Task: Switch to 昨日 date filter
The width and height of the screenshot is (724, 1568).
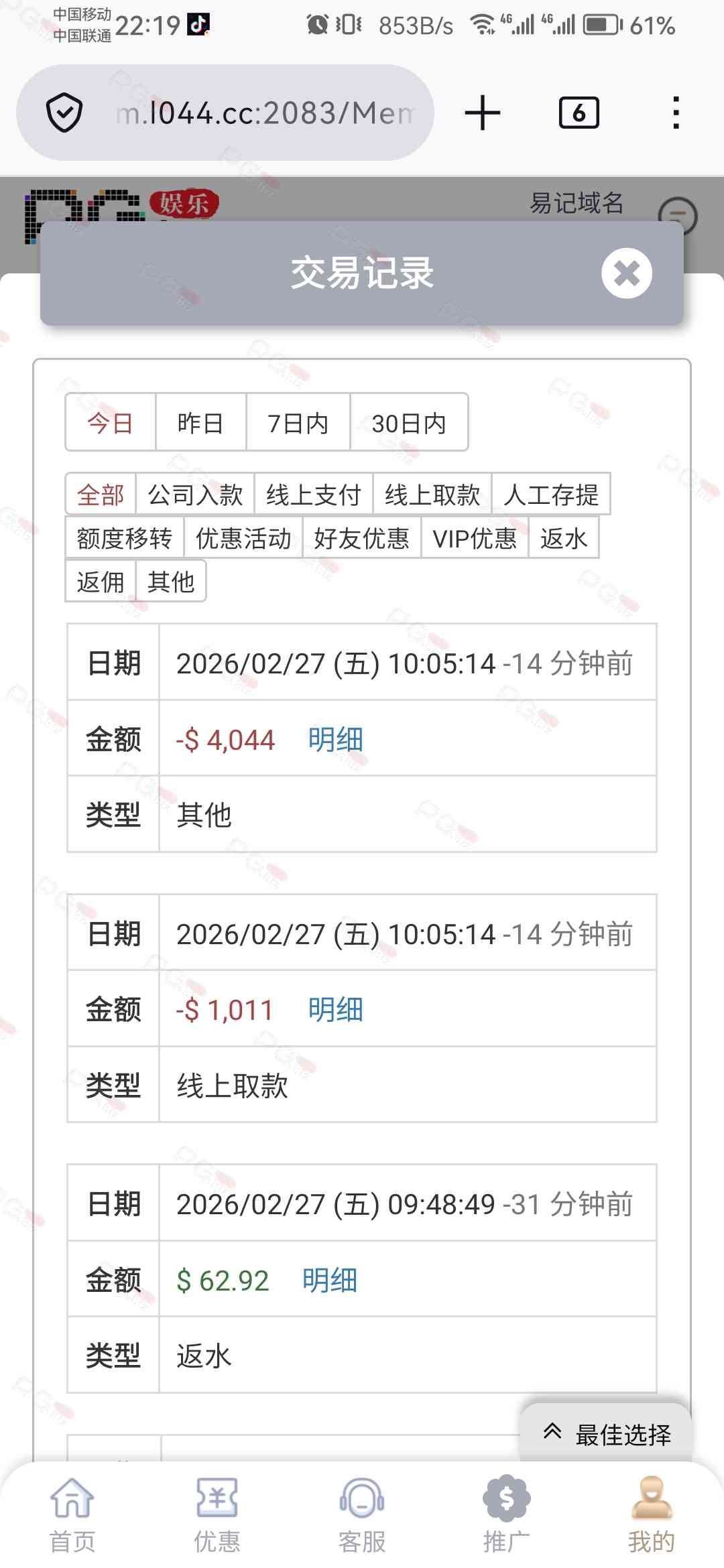Action: tap(200, 423)
